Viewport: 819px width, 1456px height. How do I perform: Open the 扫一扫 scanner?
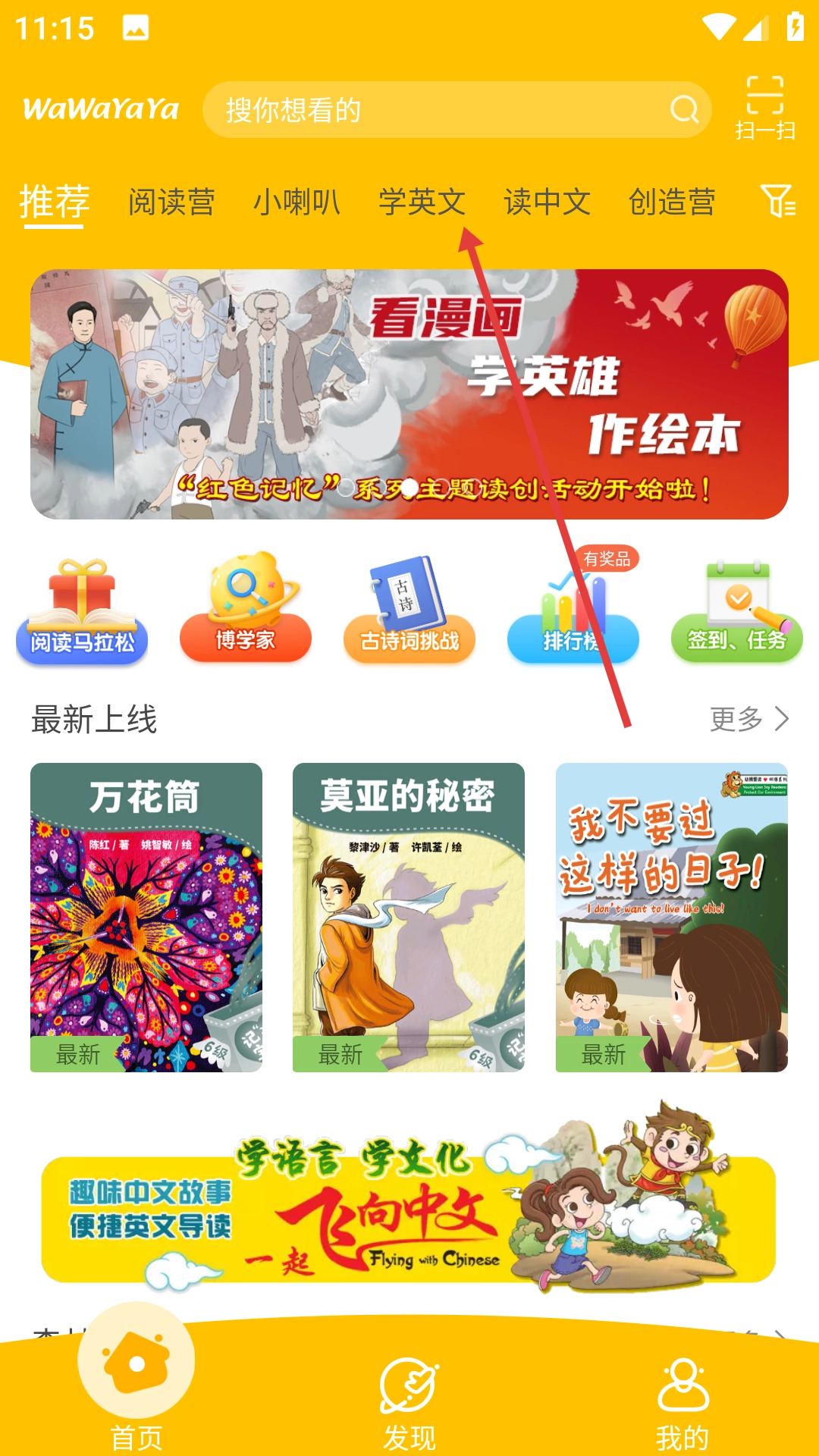pyautogui.click(x=764, y=108)
